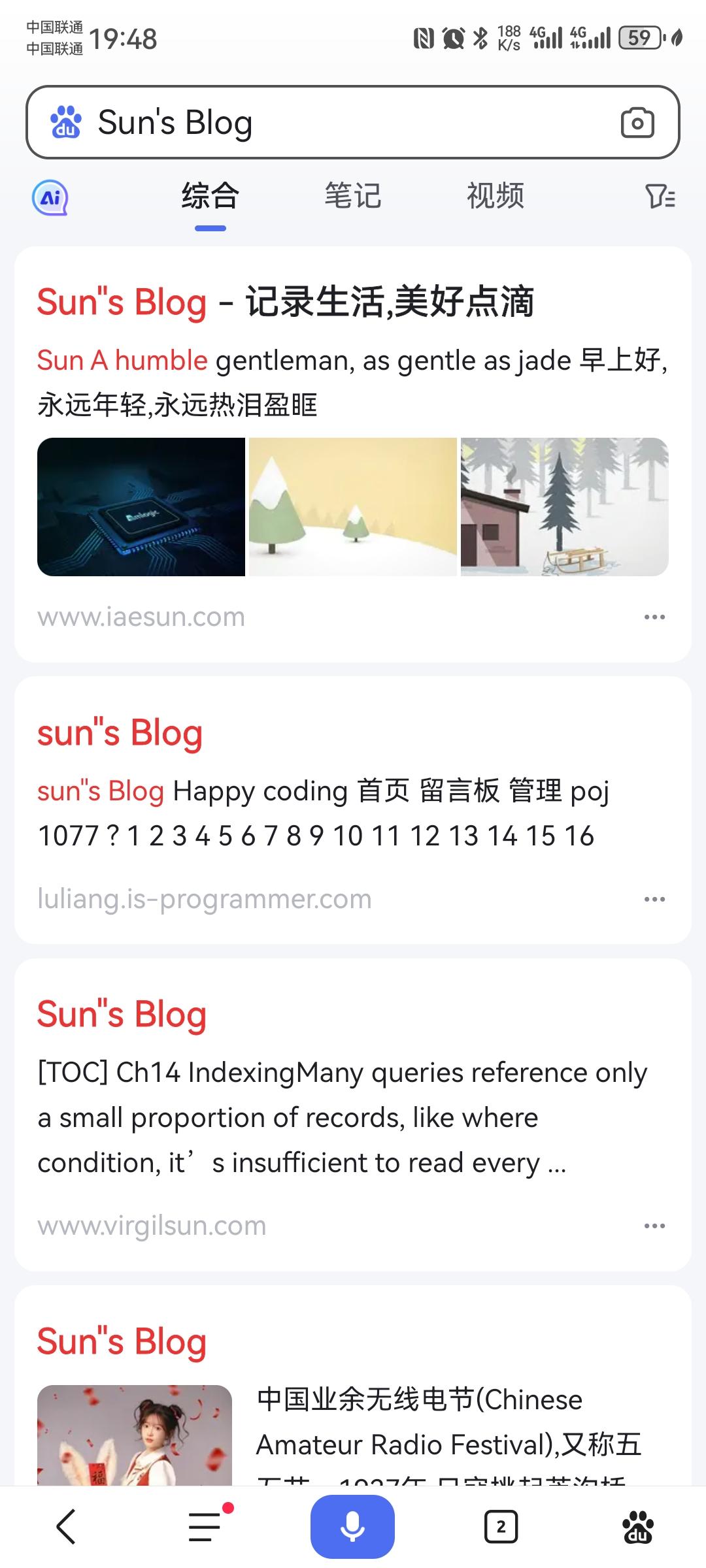
Task: Open more options for www.virgilsun.com result
Action: 654,1226
